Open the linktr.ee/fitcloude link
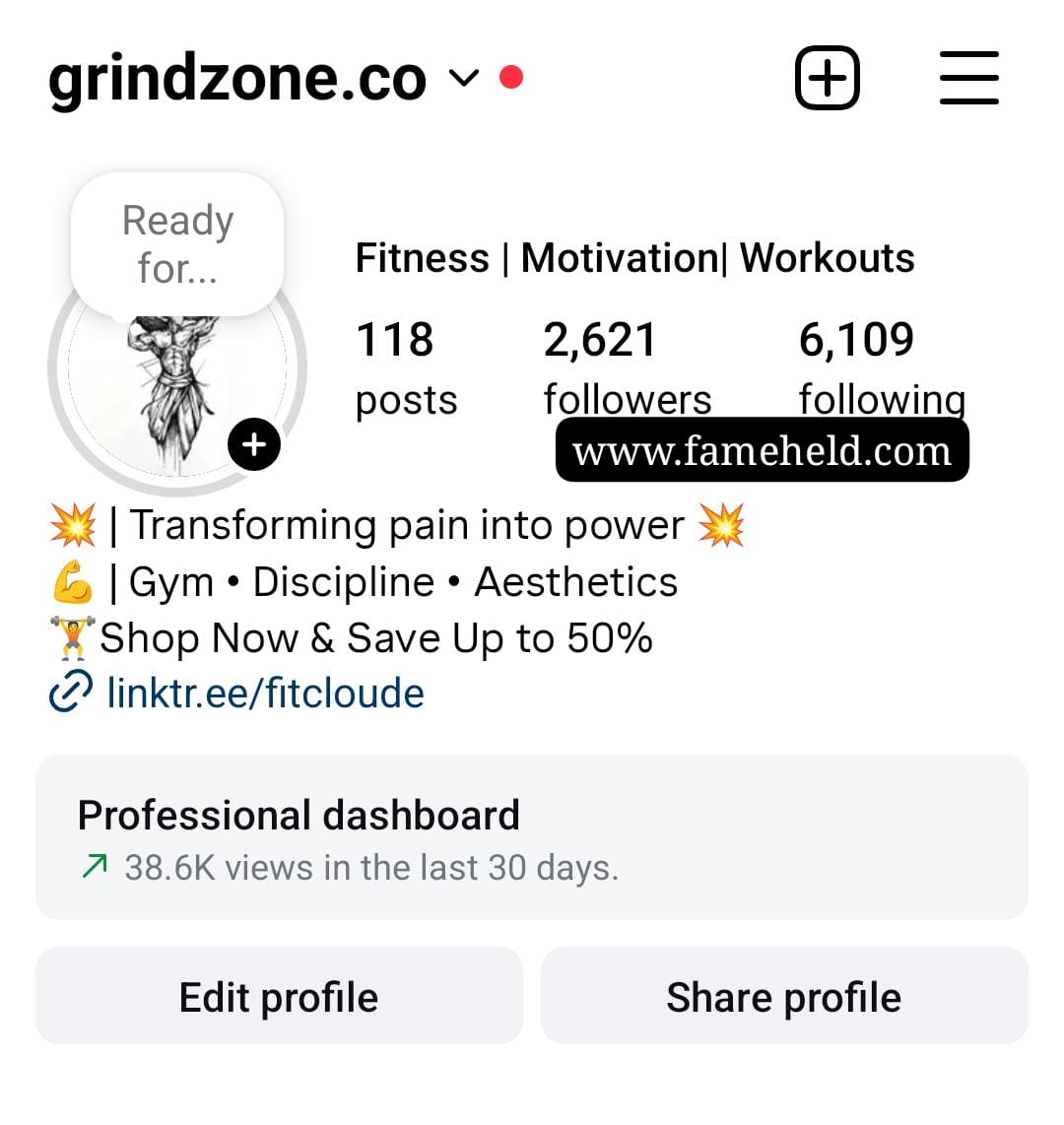The width and height of the screenshot is (1064, 1125). tap(264, 693)
